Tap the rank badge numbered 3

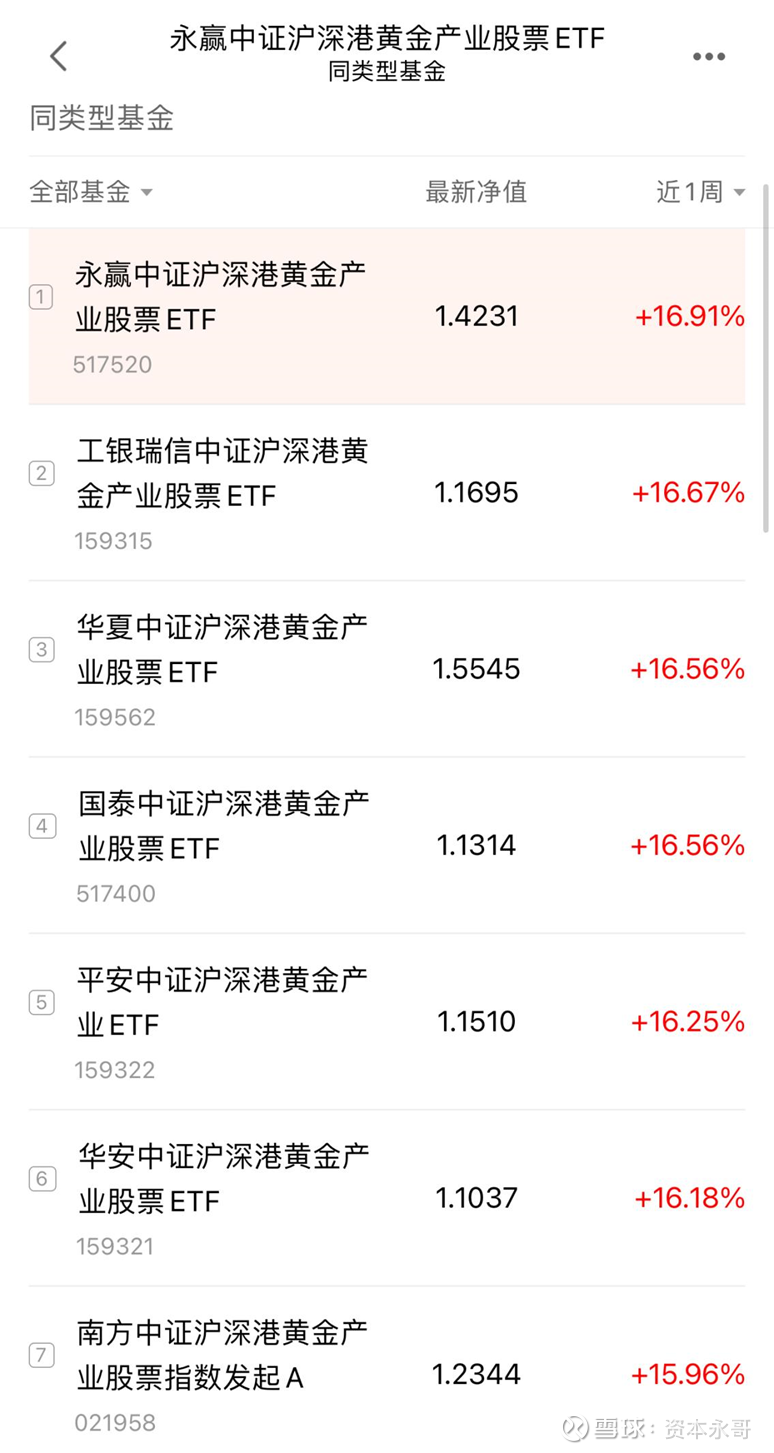click(41, 649)
